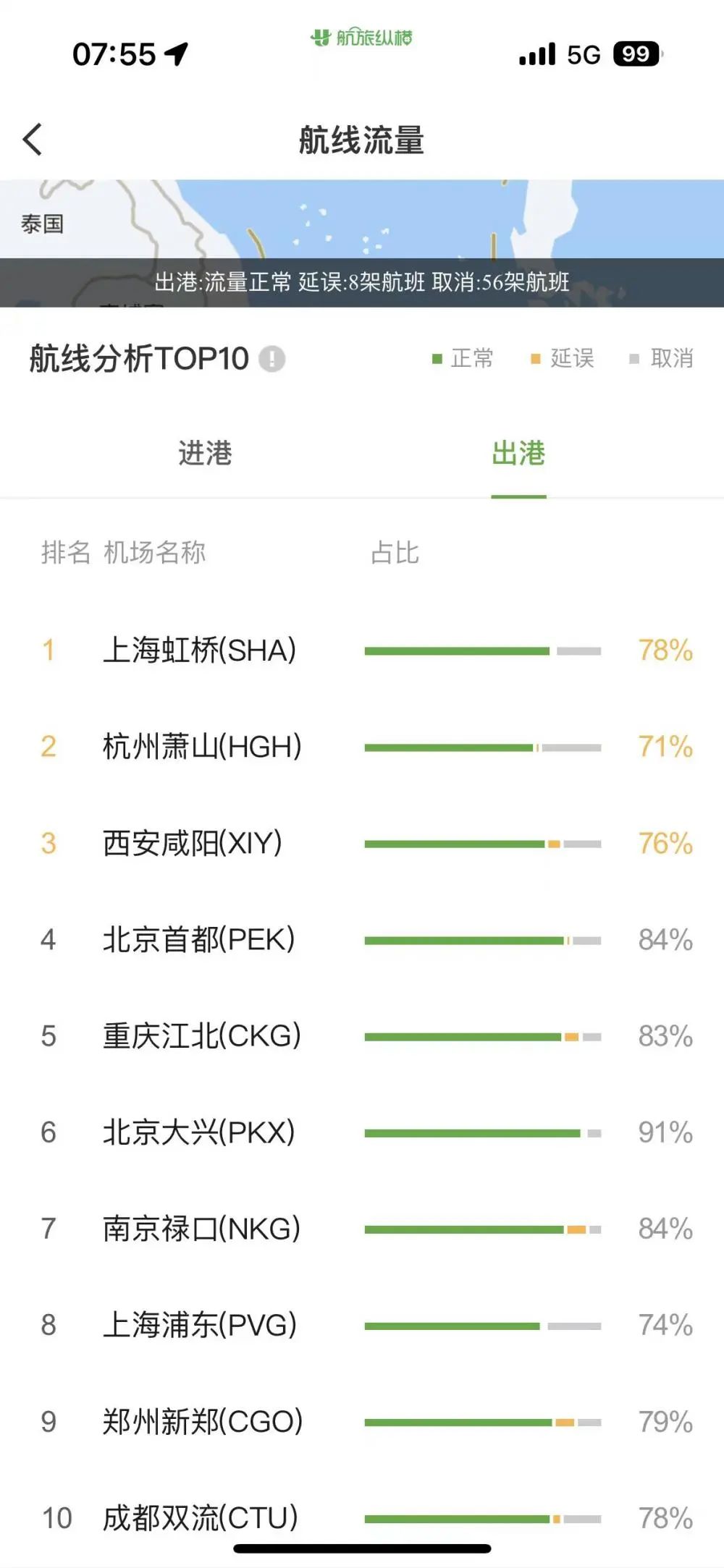
Task: Go back from 航线流量 page
Action: click(33, 139)
